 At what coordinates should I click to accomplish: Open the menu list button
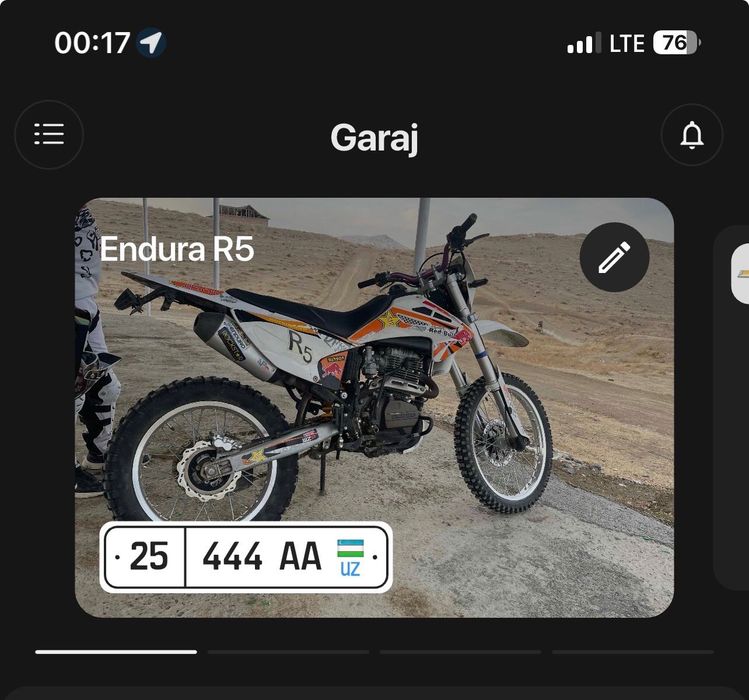pos(49,134)
